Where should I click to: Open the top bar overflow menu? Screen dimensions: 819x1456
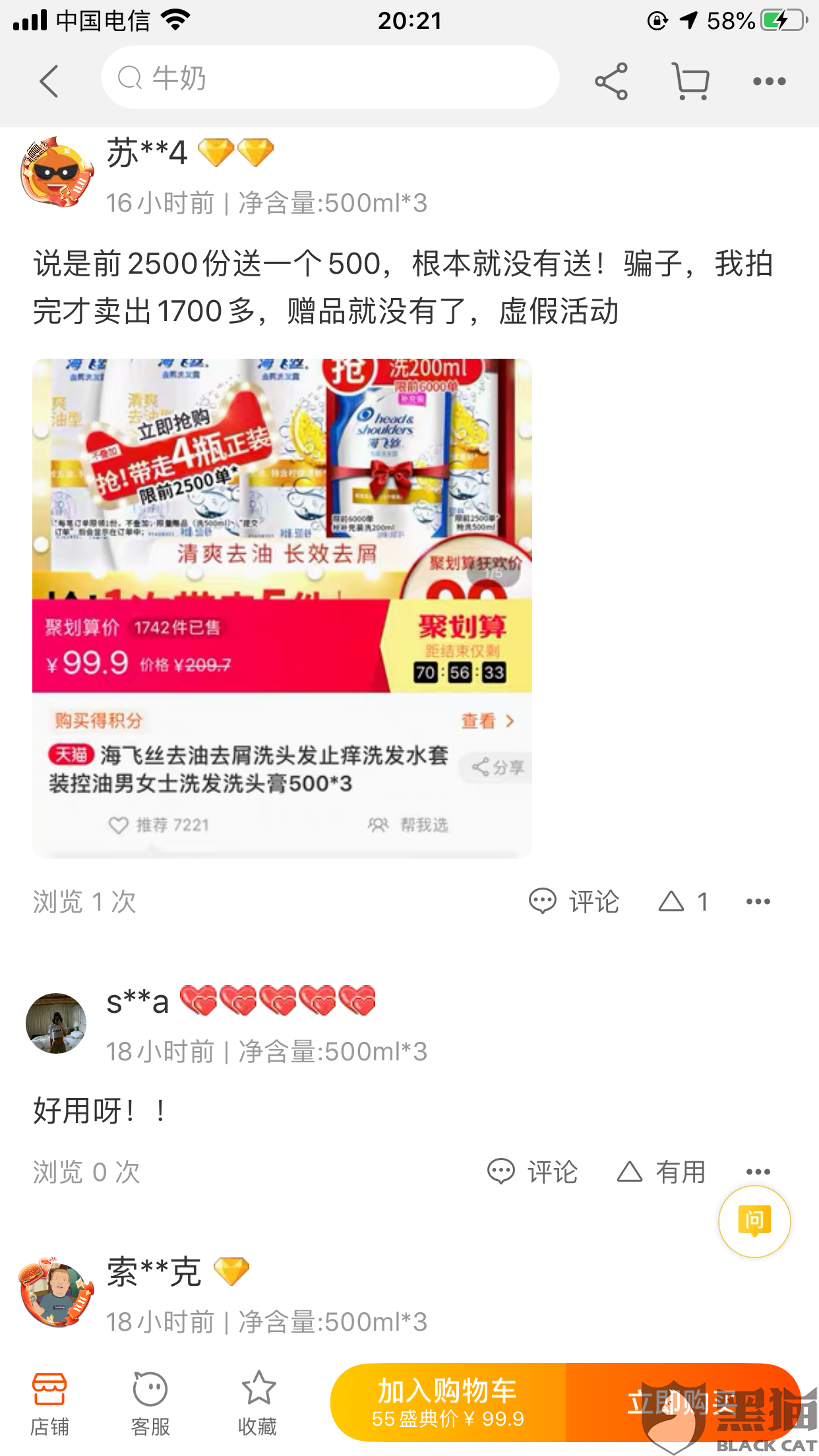(x=769, y=81)
